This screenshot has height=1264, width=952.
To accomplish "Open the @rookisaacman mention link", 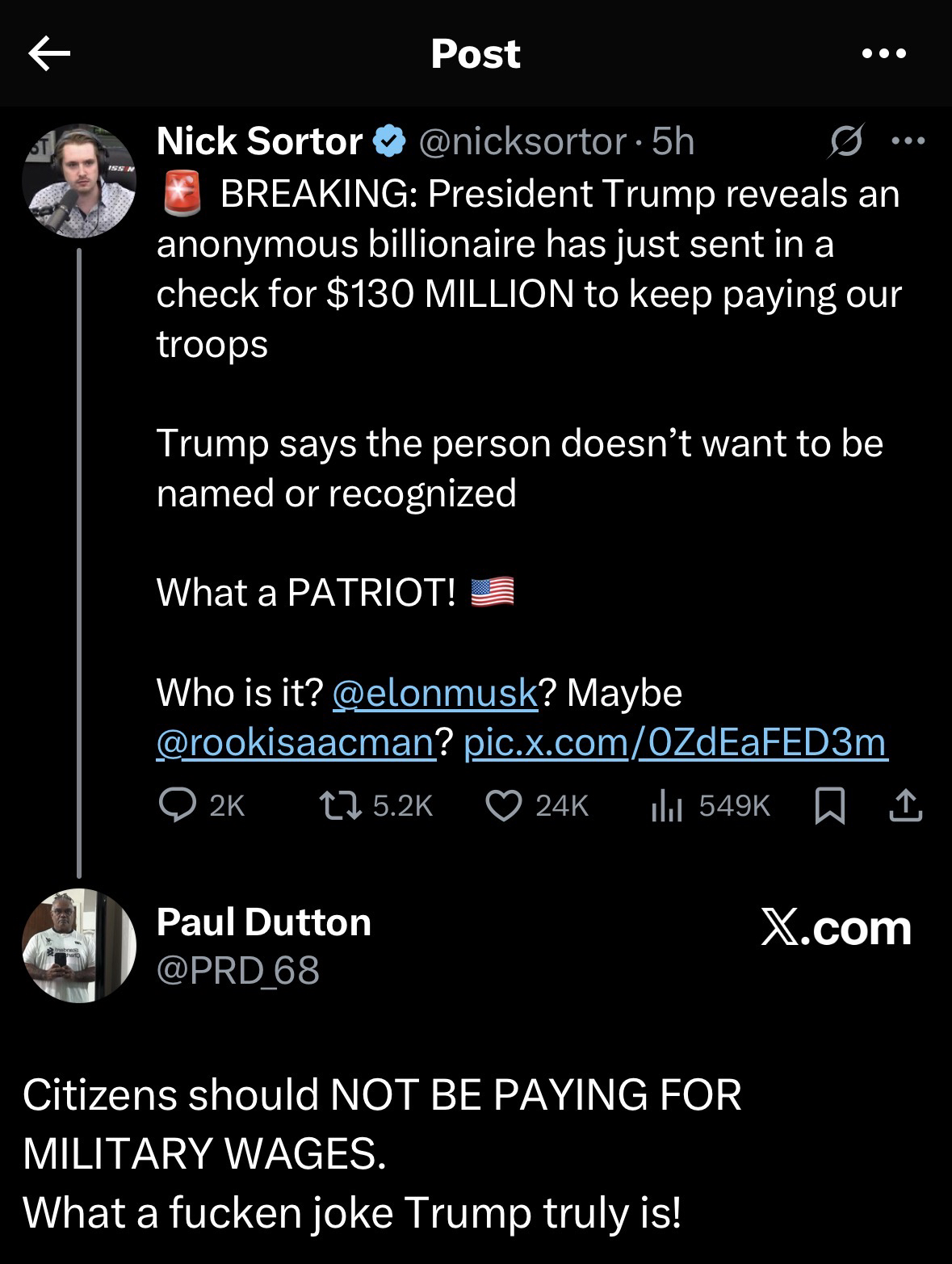I will [x=296, y=741].
